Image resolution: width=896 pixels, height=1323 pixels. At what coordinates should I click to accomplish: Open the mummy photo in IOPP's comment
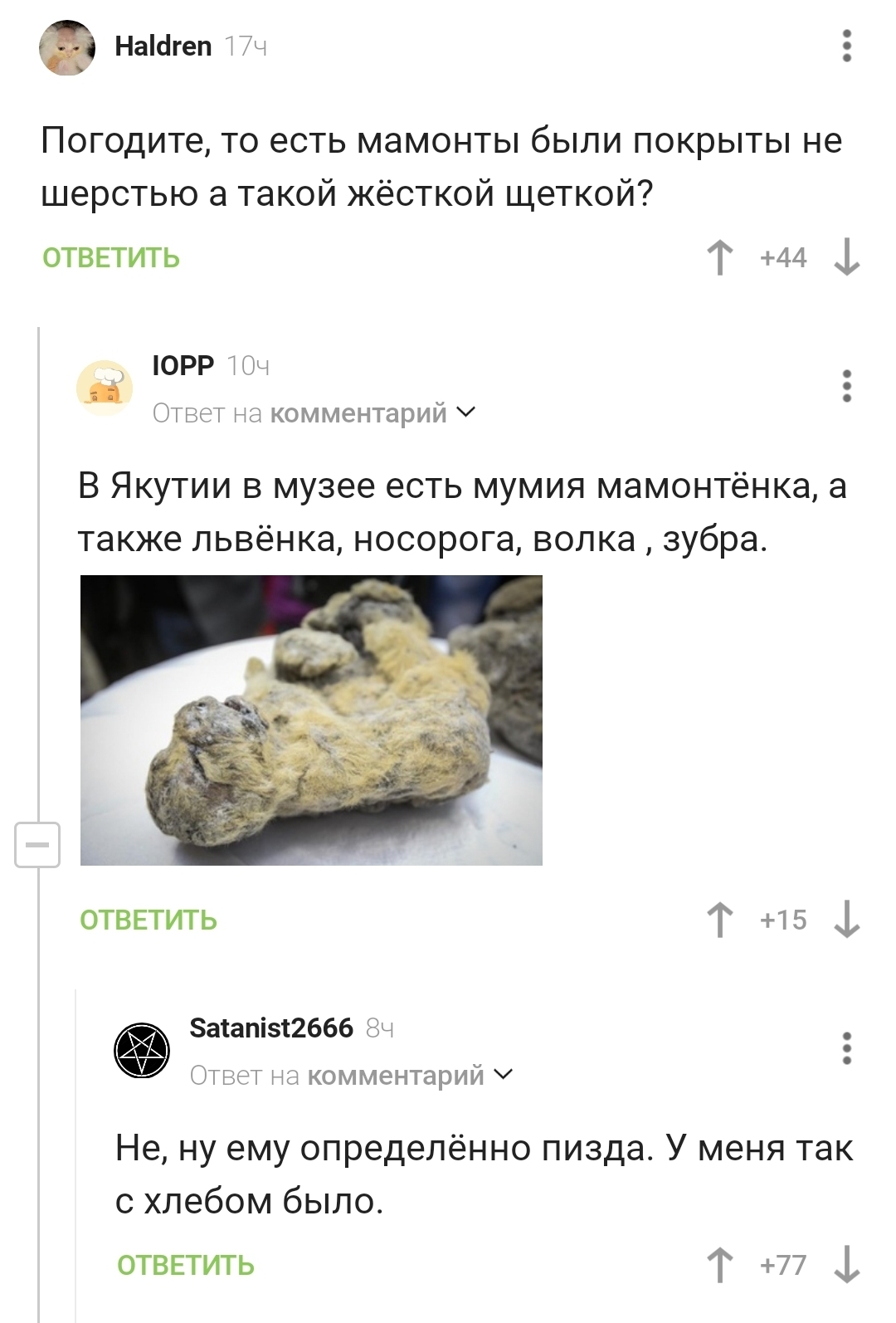click(311, 720)
